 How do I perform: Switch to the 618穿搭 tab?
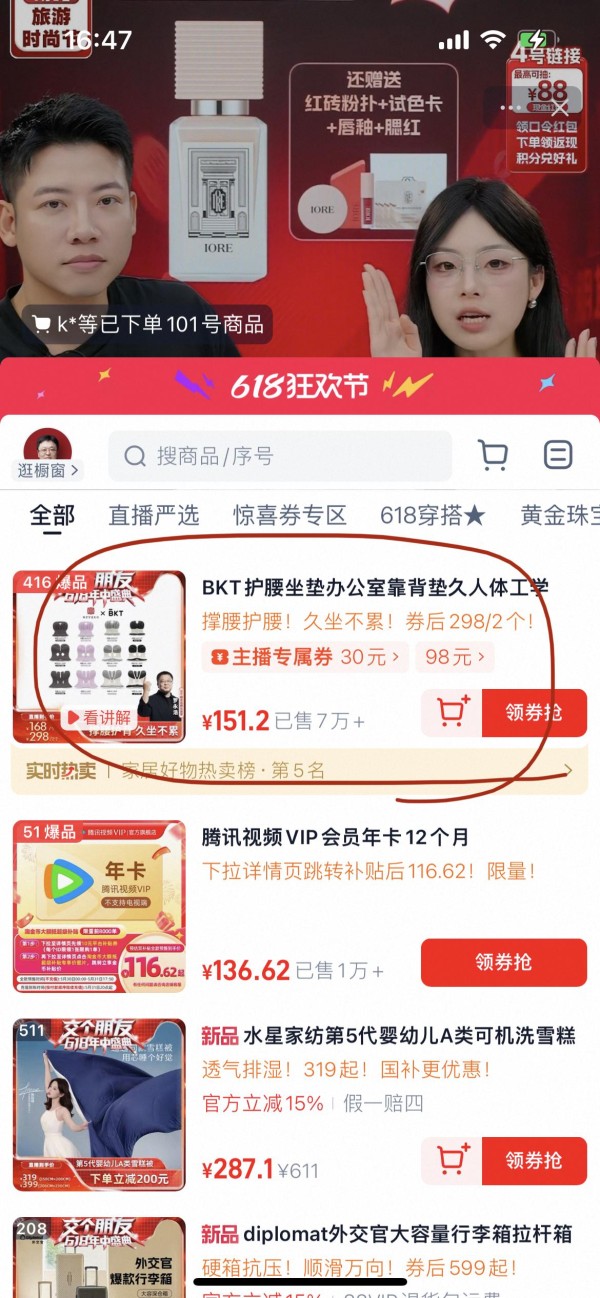coord(432,515)
